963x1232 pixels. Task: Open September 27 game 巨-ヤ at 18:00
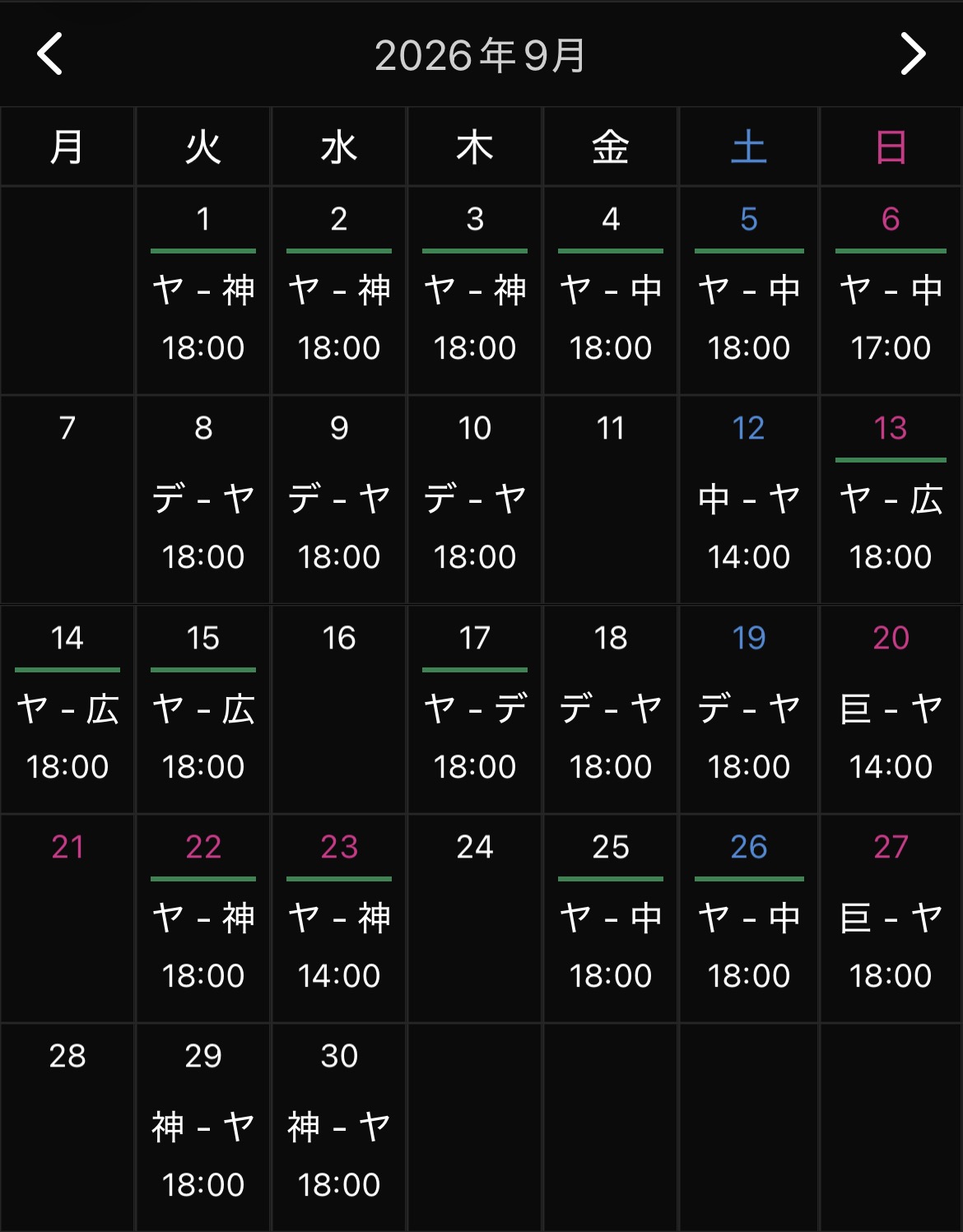pyautogui.click(x=891, y=919)
